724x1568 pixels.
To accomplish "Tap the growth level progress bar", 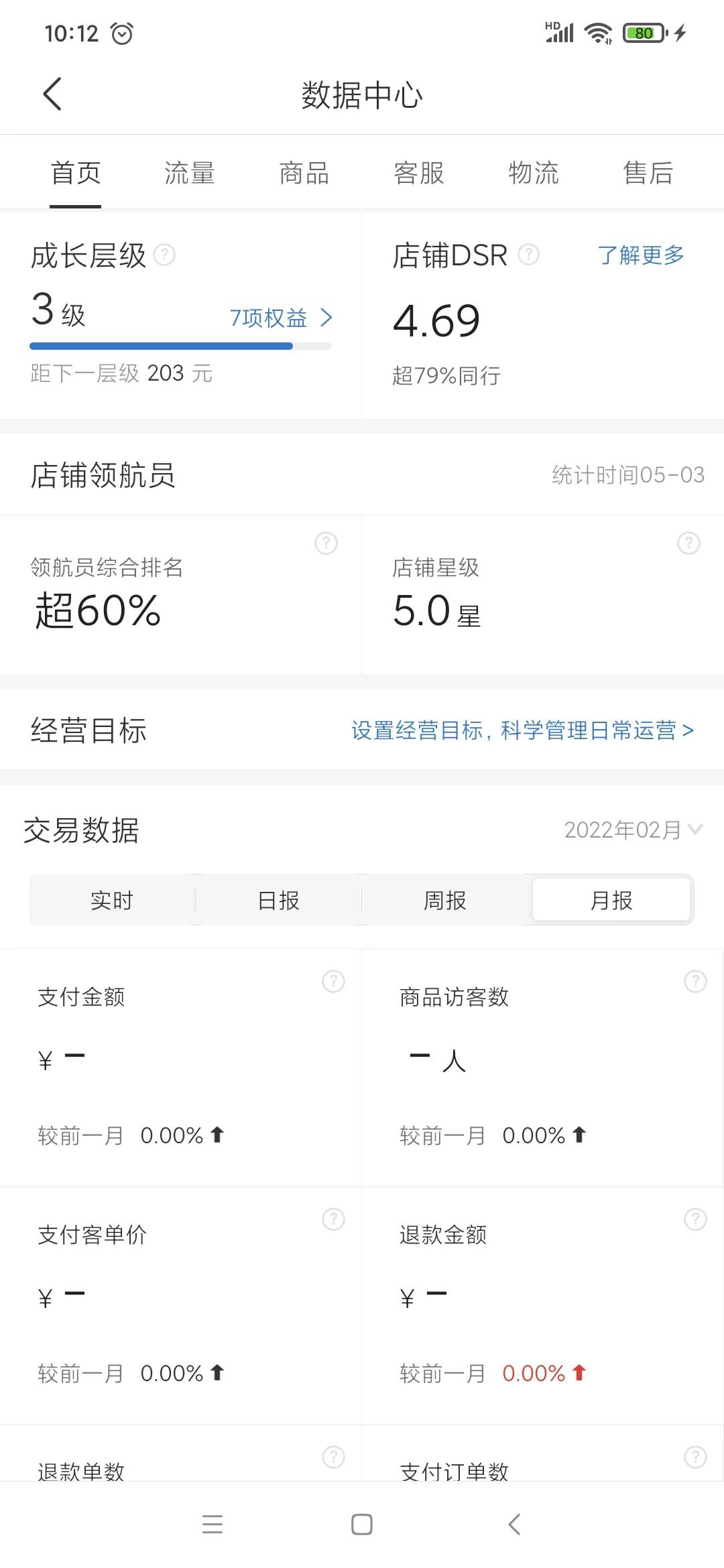I will tap(181, 346).
